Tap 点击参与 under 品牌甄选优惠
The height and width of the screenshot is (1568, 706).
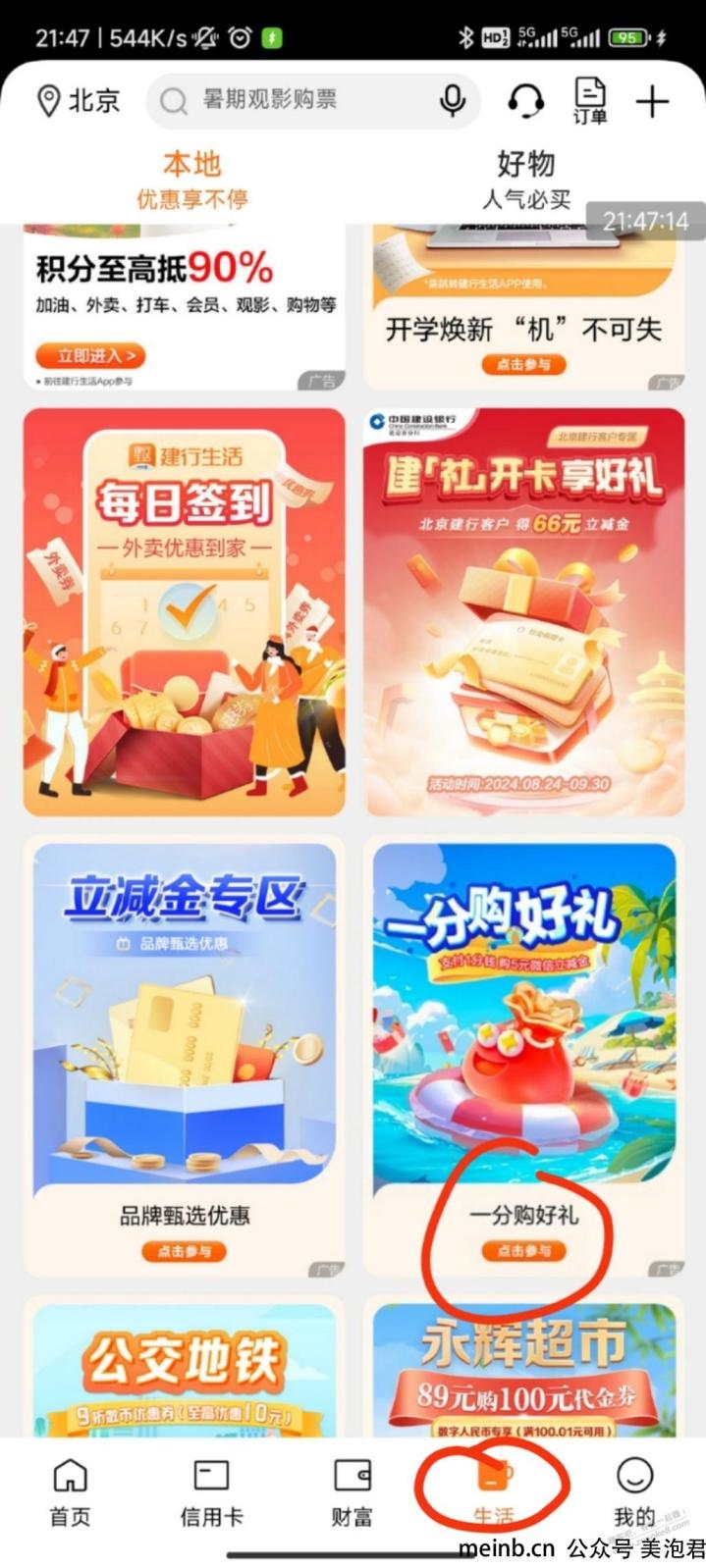click(x=184, y=1251)
